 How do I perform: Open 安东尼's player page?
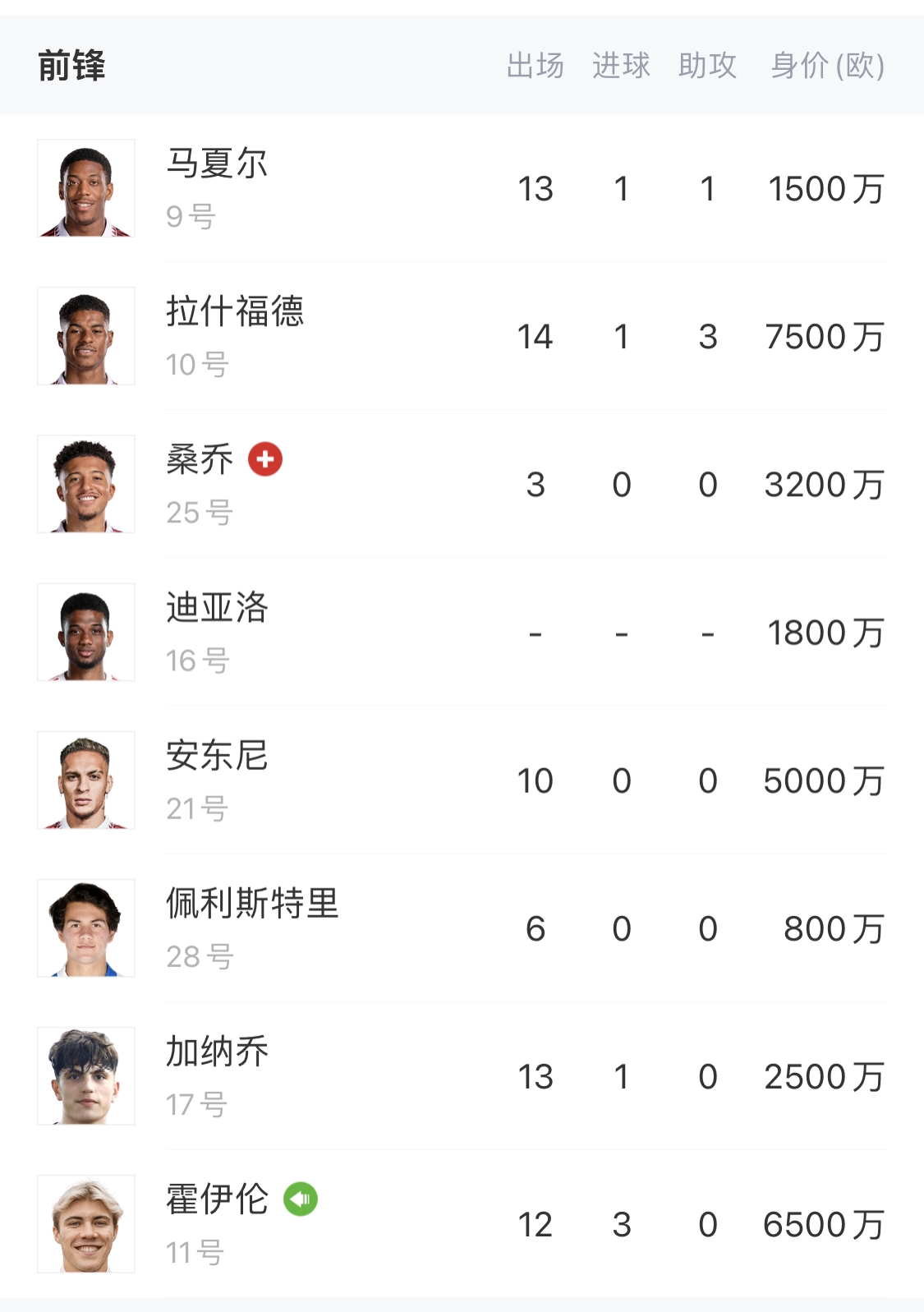click(217, 756)
